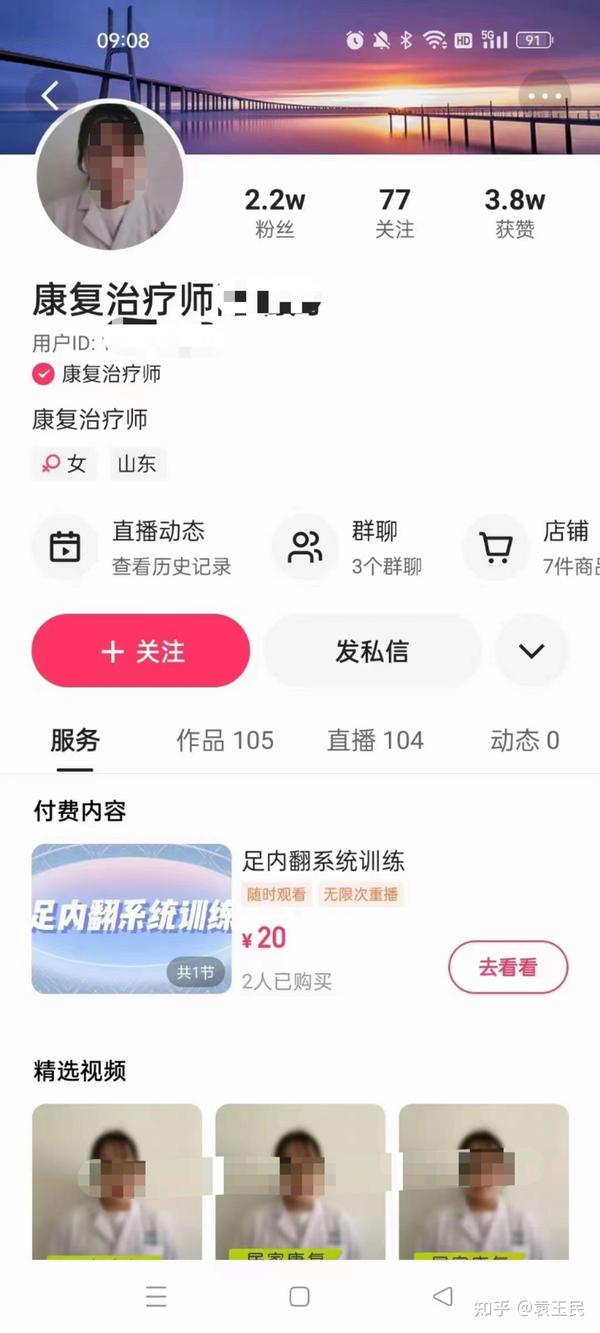
Task: View the 77 关注 following list
Action: click(394, 213)
